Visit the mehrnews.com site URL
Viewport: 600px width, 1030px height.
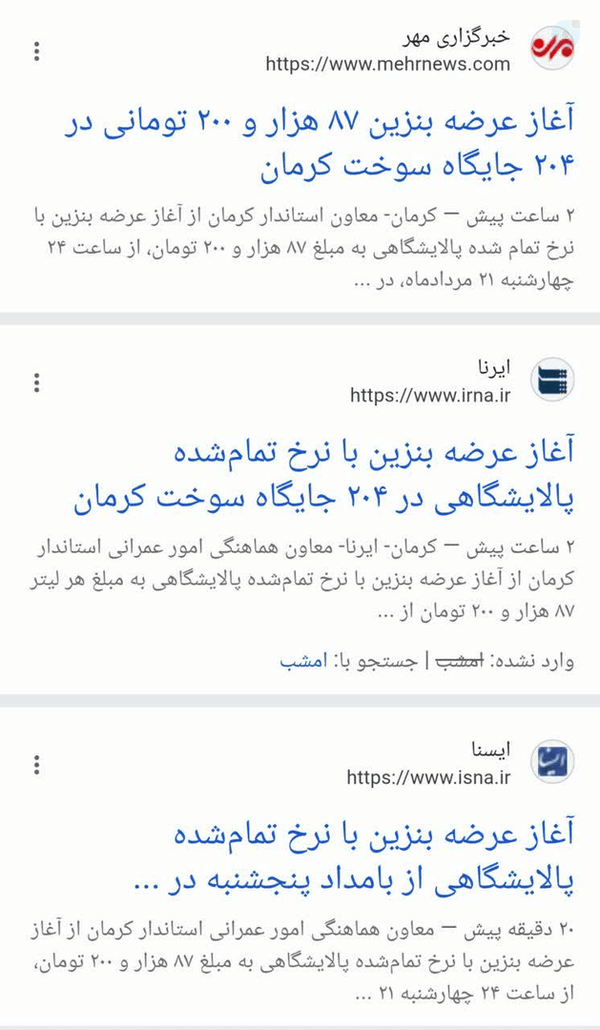pos(388,64)
